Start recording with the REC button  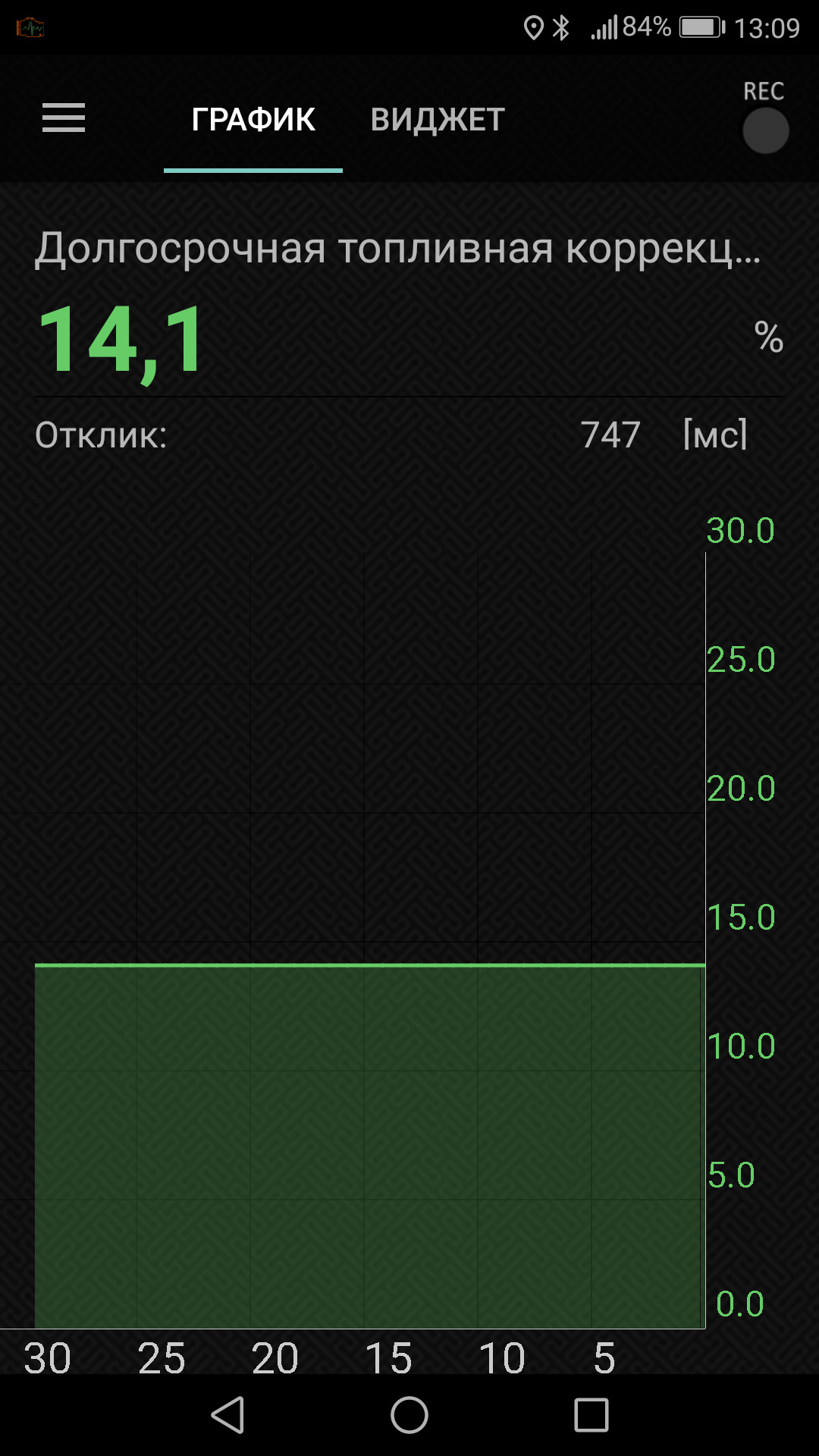click(x=765, y=130)
